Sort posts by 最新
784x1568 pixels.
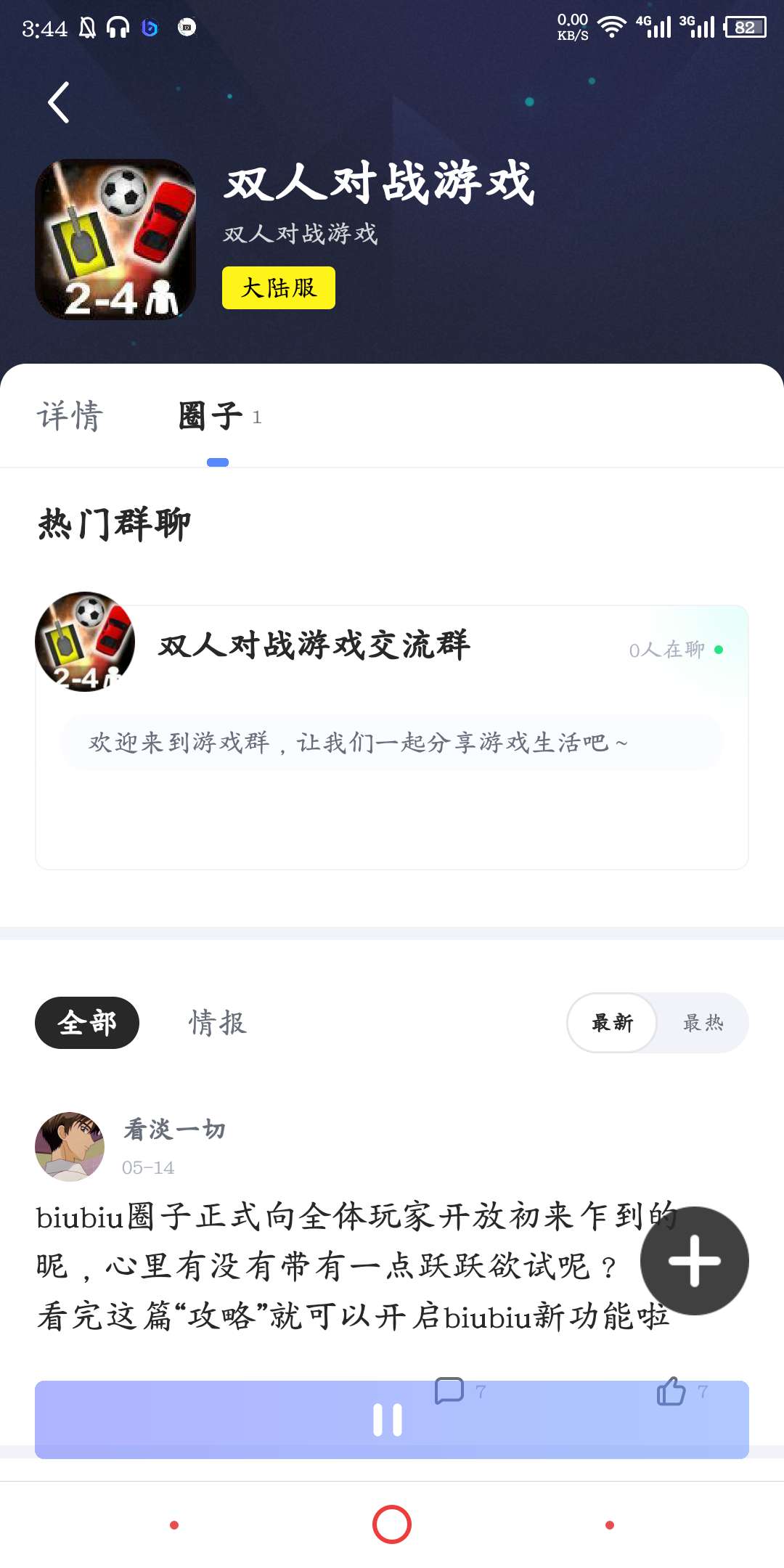pyautogui.click(x=613, y=1023)
